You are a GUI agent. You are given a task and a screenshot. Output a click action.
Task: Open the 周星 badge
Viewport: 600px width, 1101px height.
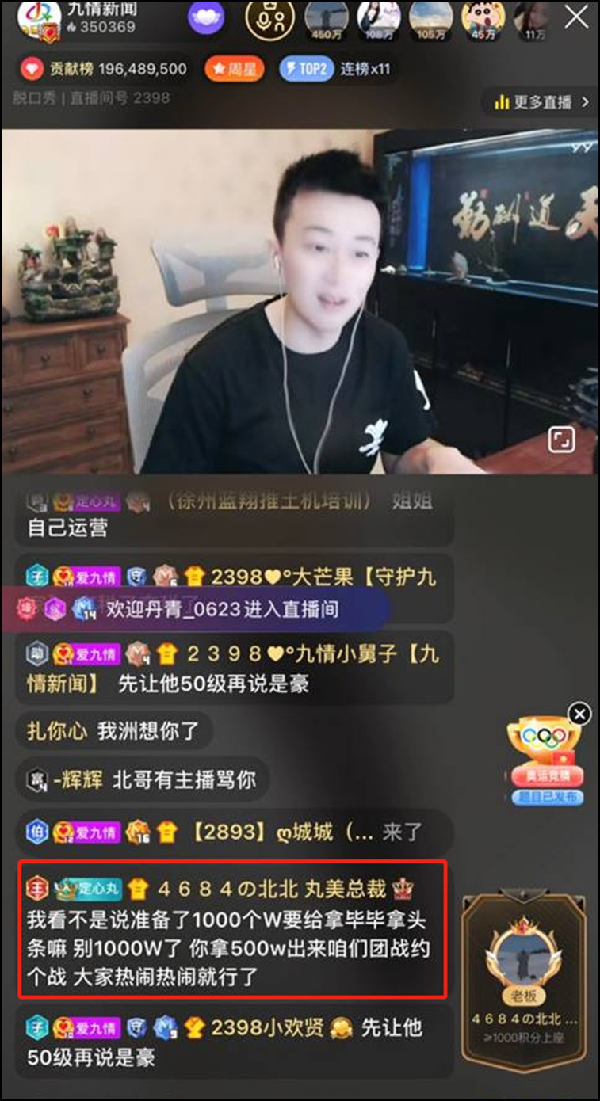click(x=234, y=69)
